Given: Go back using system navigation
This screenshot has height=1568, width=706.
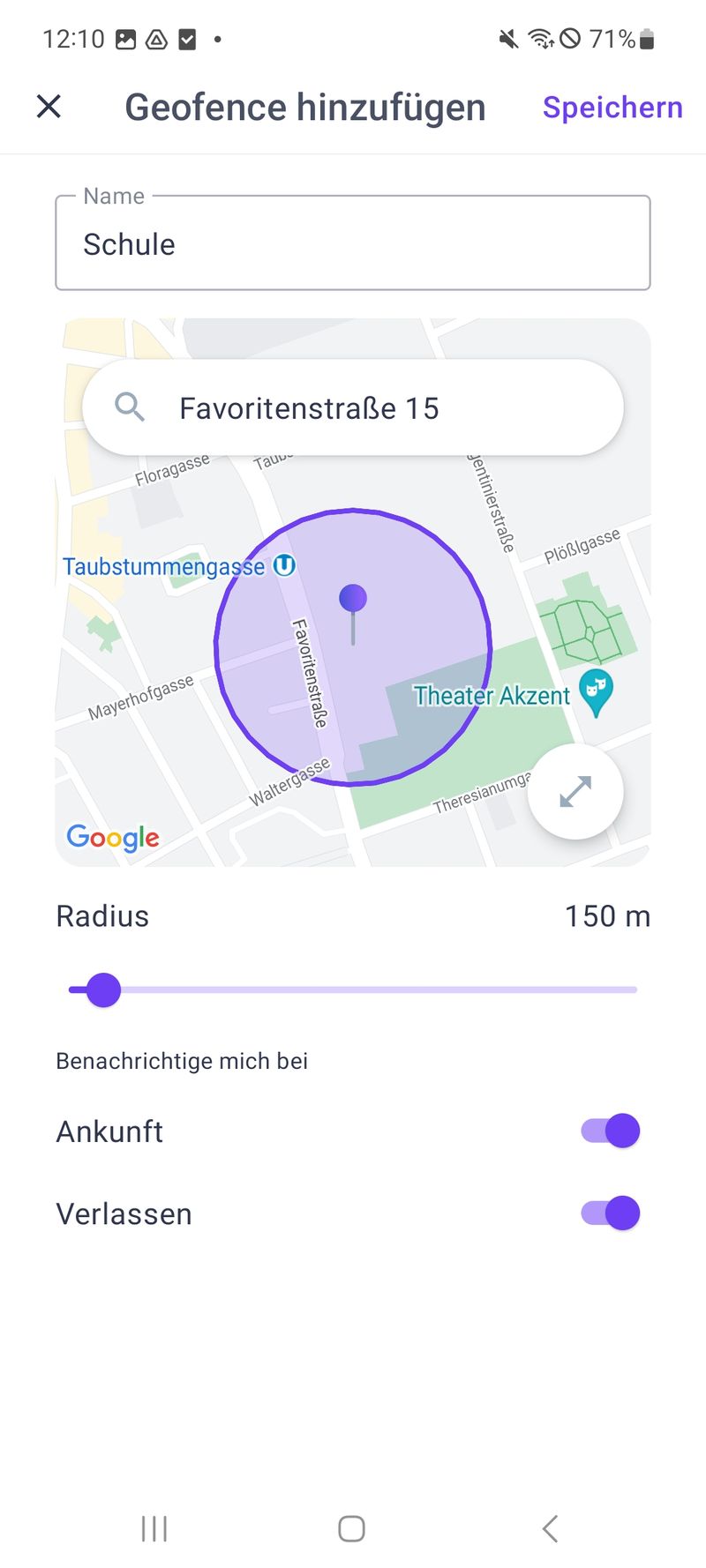Looking at the screenshot, I should [x=550, y=1528].
